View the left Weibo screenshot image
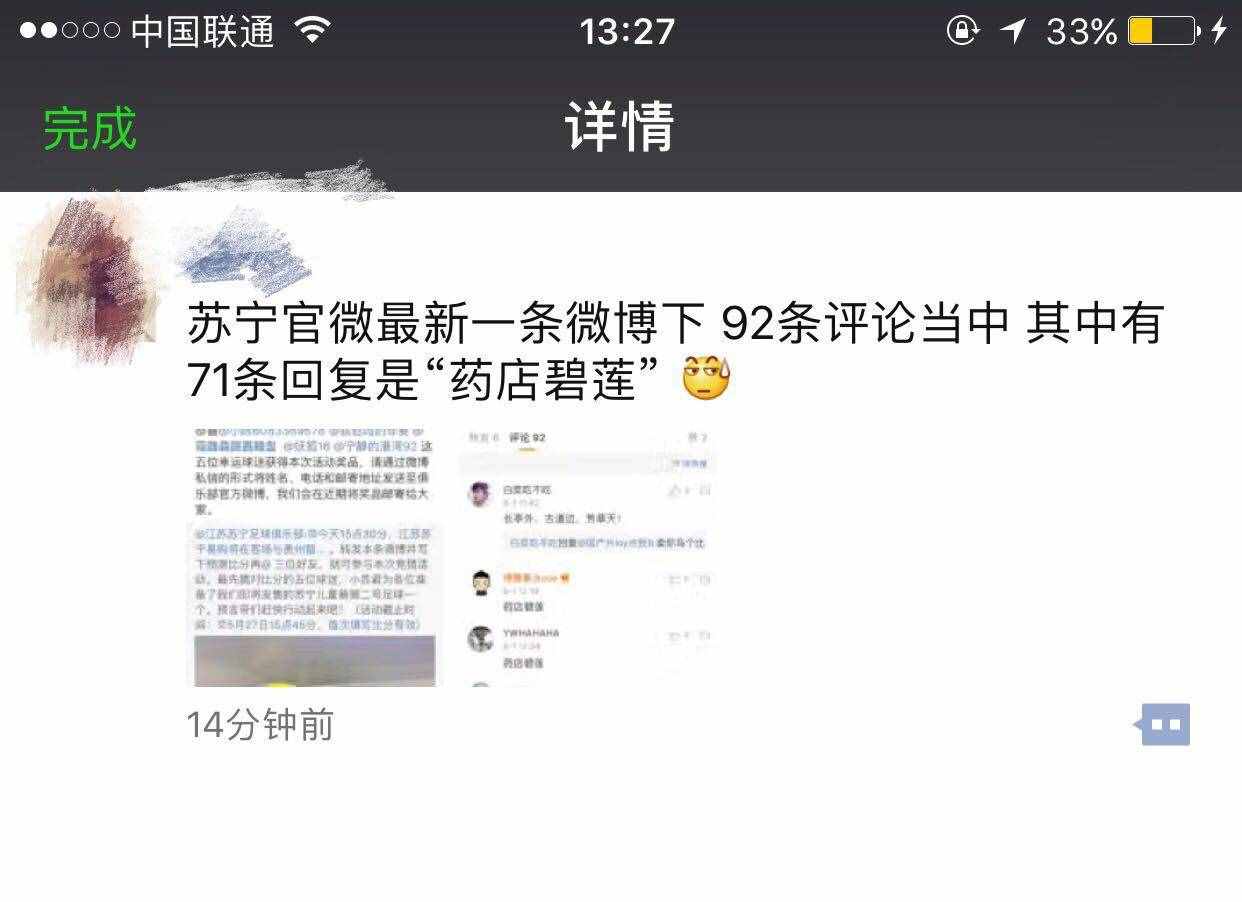The width and height of the screenshot is (1242, 902). (x=316, y=557)
